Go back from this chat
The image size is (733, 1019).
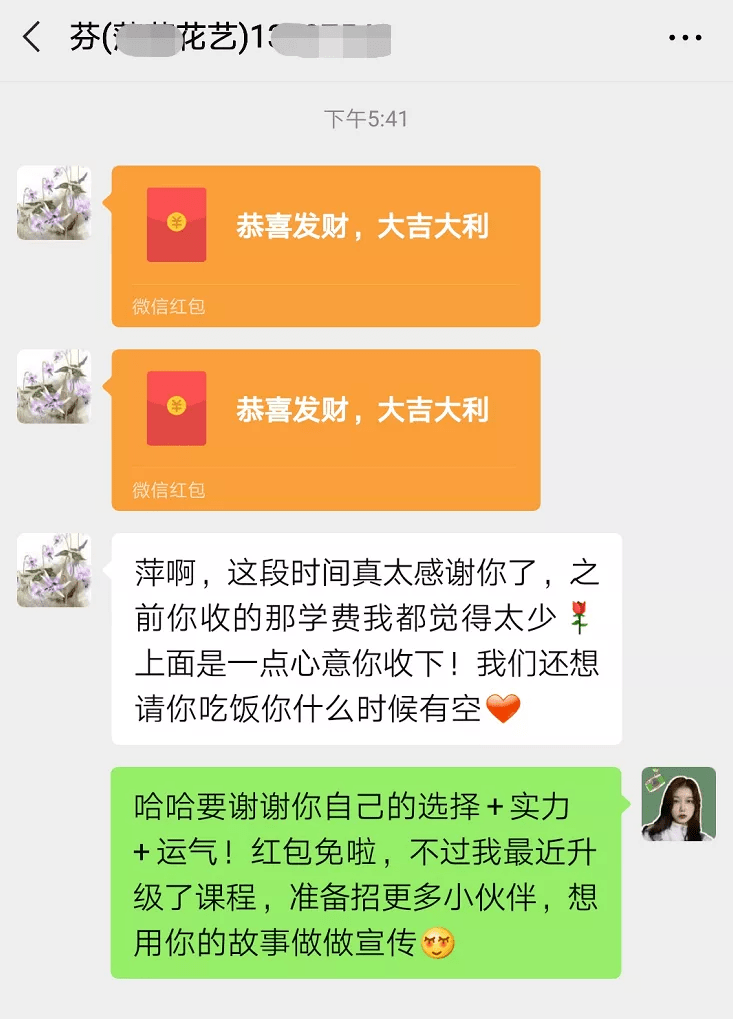click(x=33, y=38)
